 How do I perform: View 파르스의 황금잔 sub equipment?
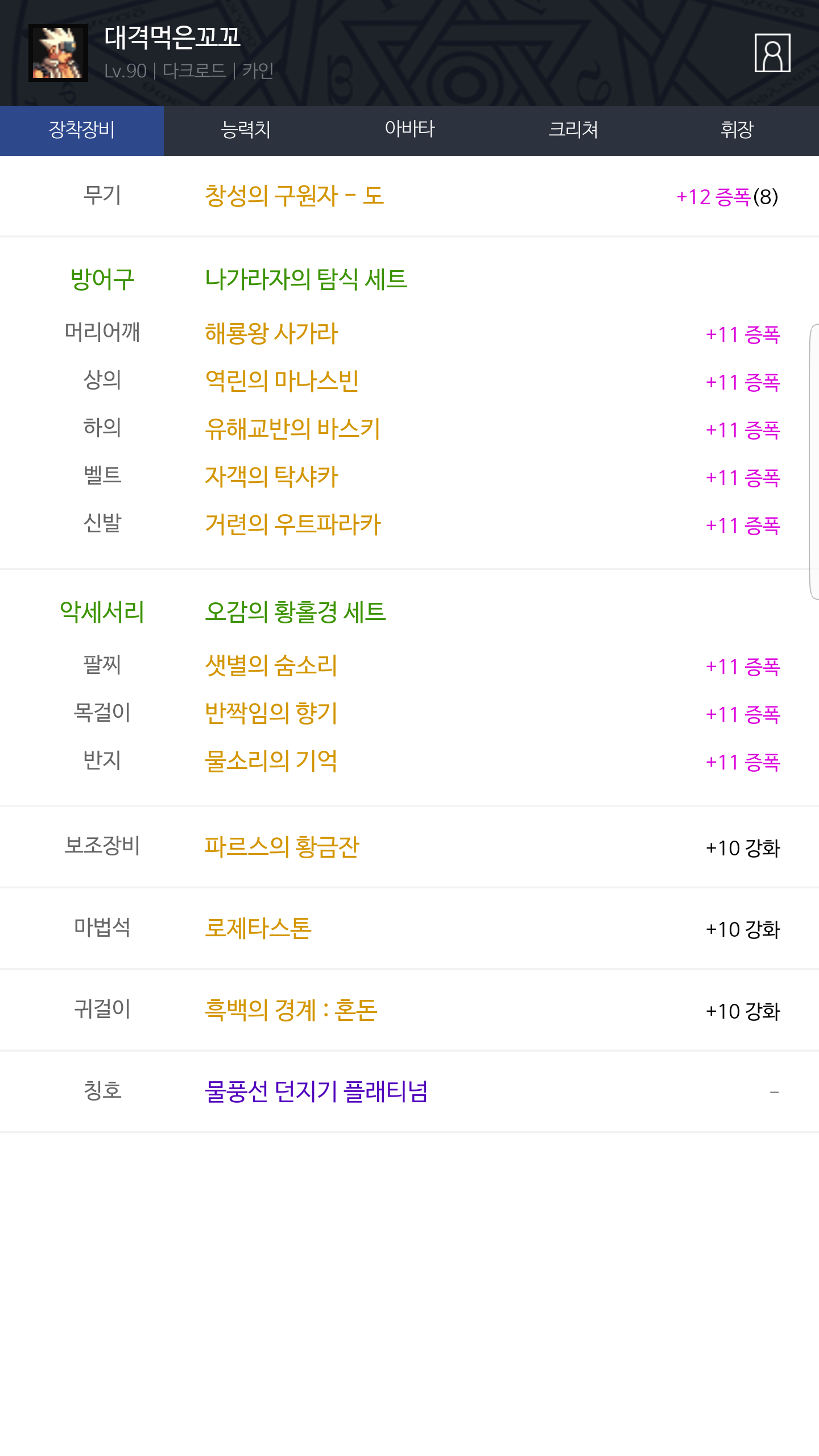(282, 847)
